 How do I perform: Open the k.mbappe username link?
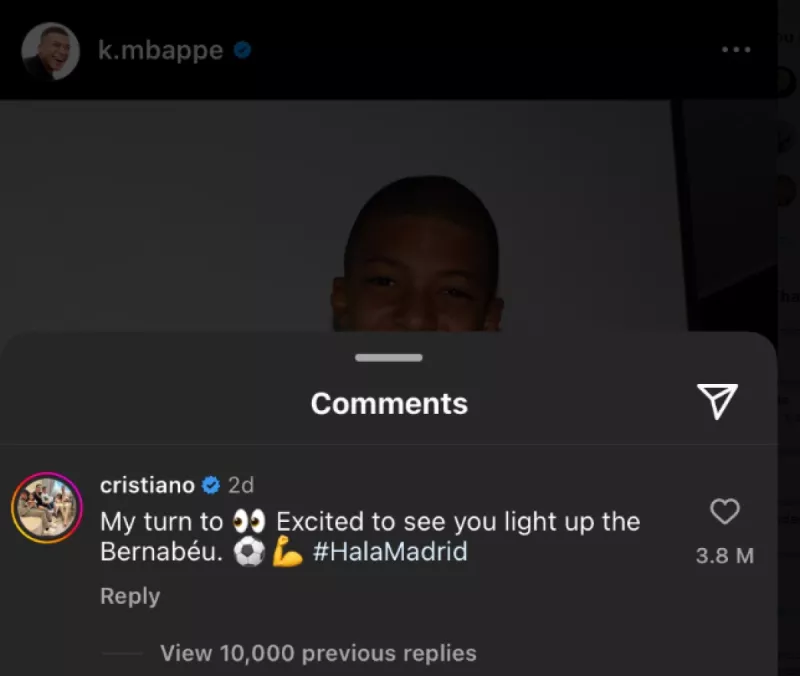click(160, 51)
